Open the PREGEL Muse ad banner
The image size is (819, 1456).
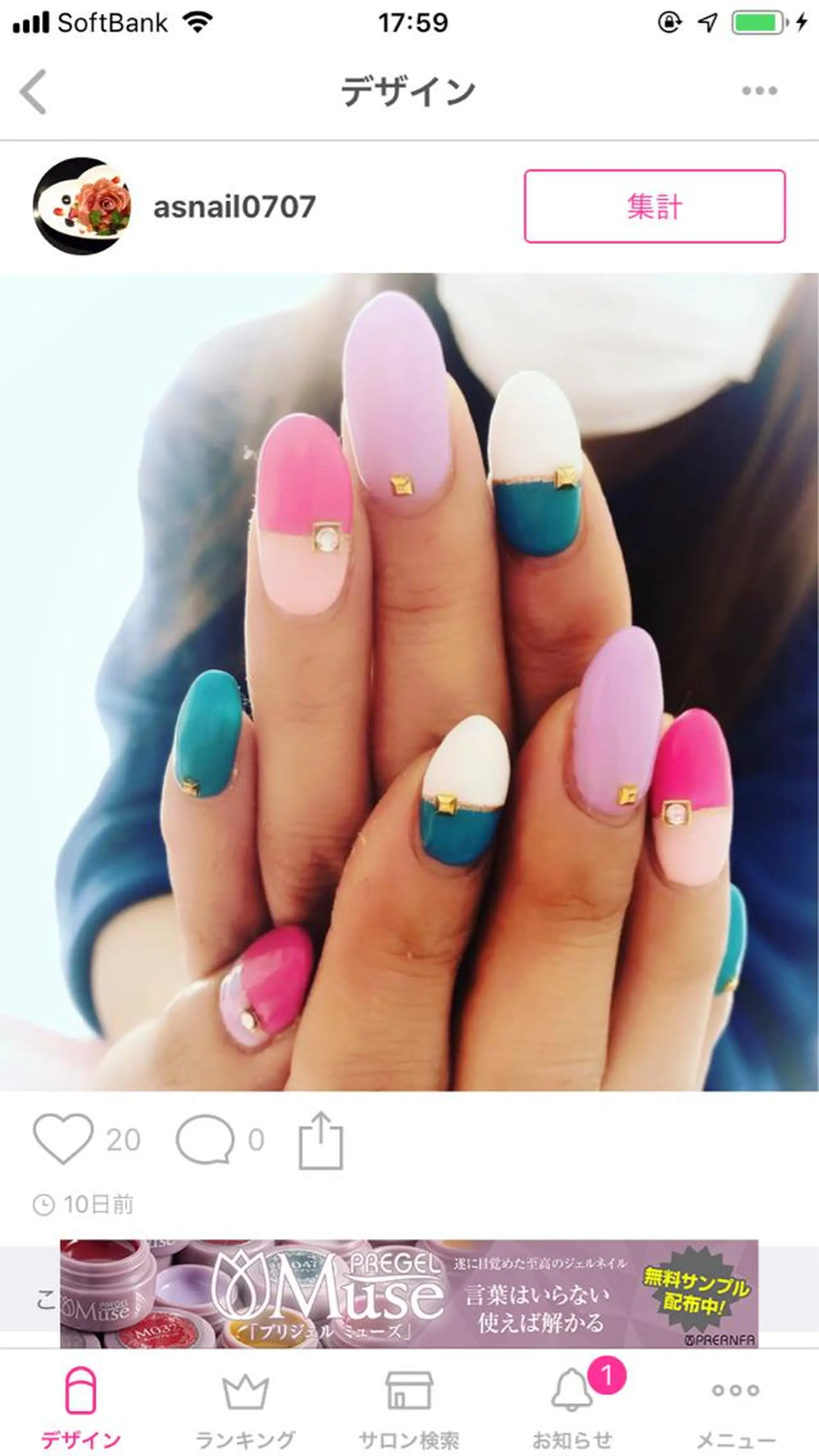click(409, 1293)
